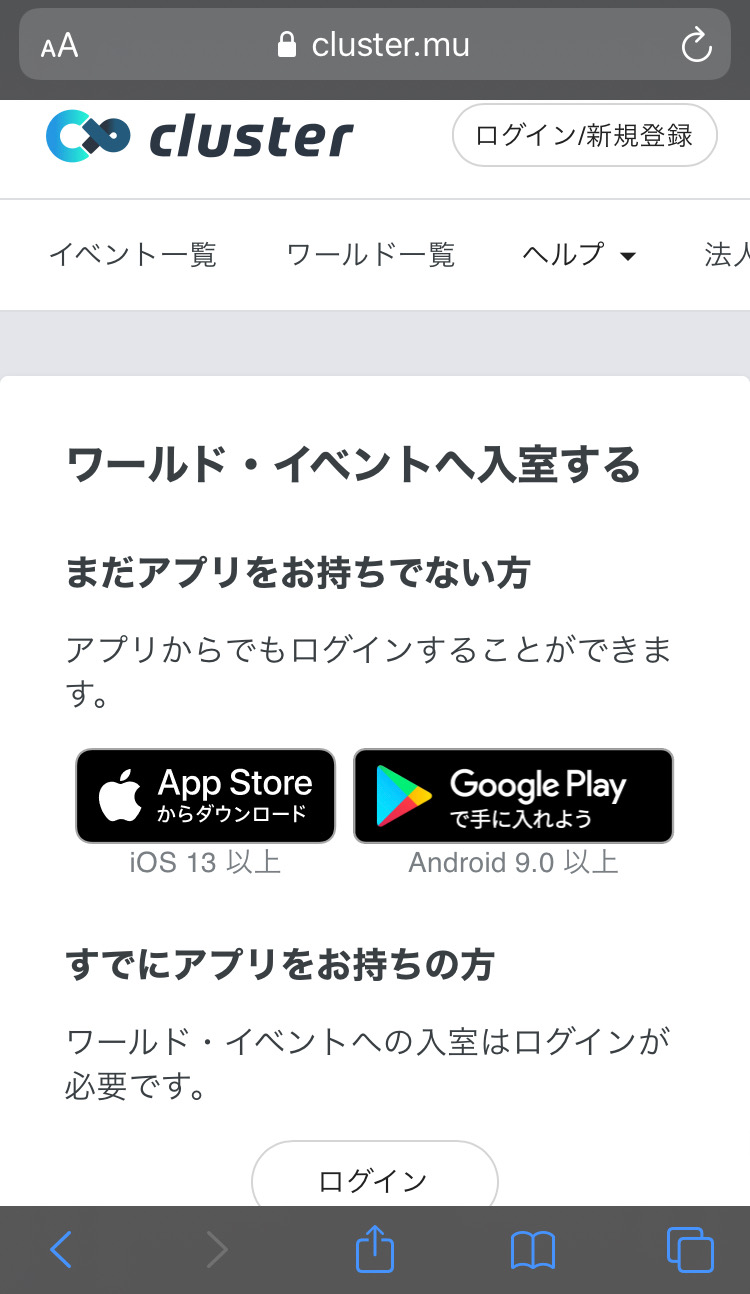This screenshot has height=1294, width=750.
Task: Tap the cluster.mu address bar
Action: coord(375,45)
